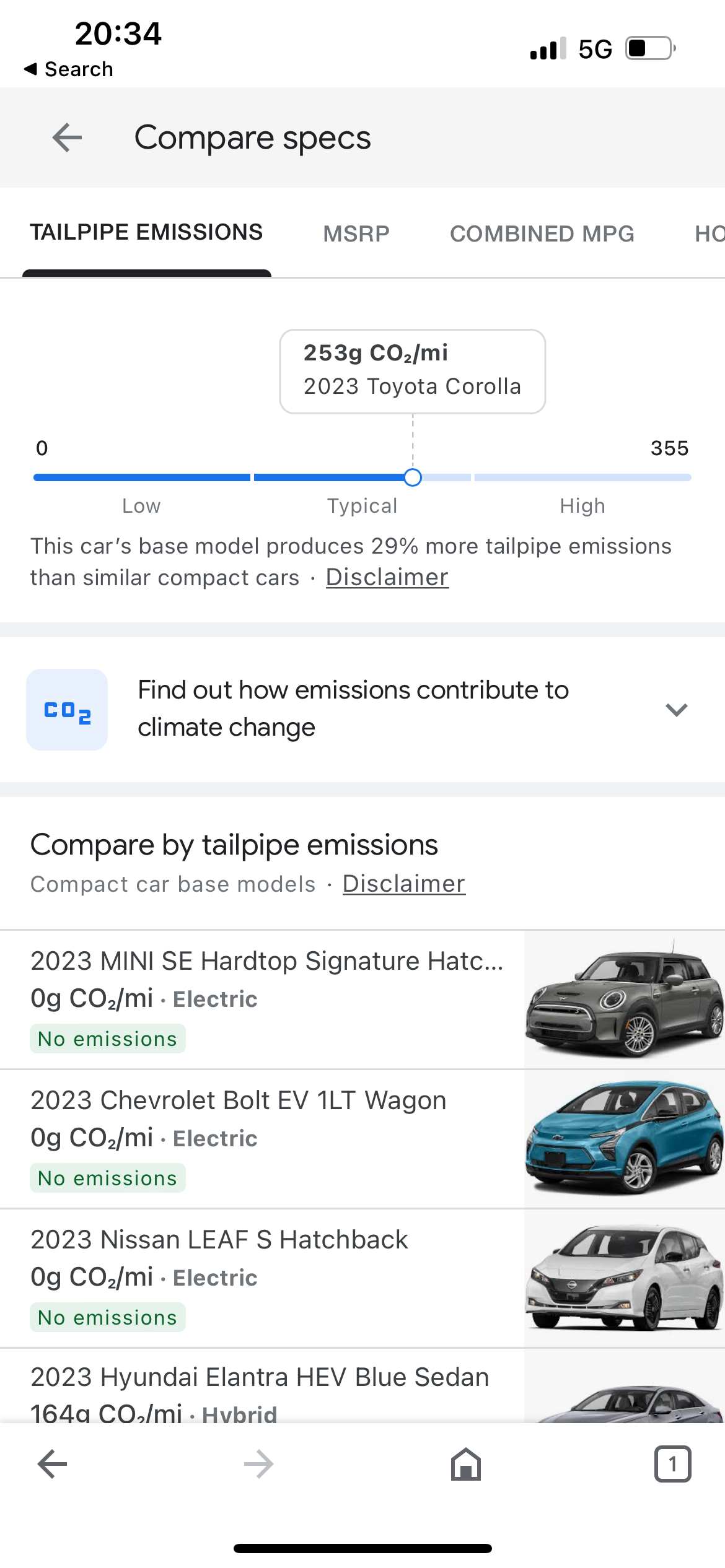Viewport: 725px width, 1568px height.
Task: Open the browser tabs switcher
Action: [672, 1464]
